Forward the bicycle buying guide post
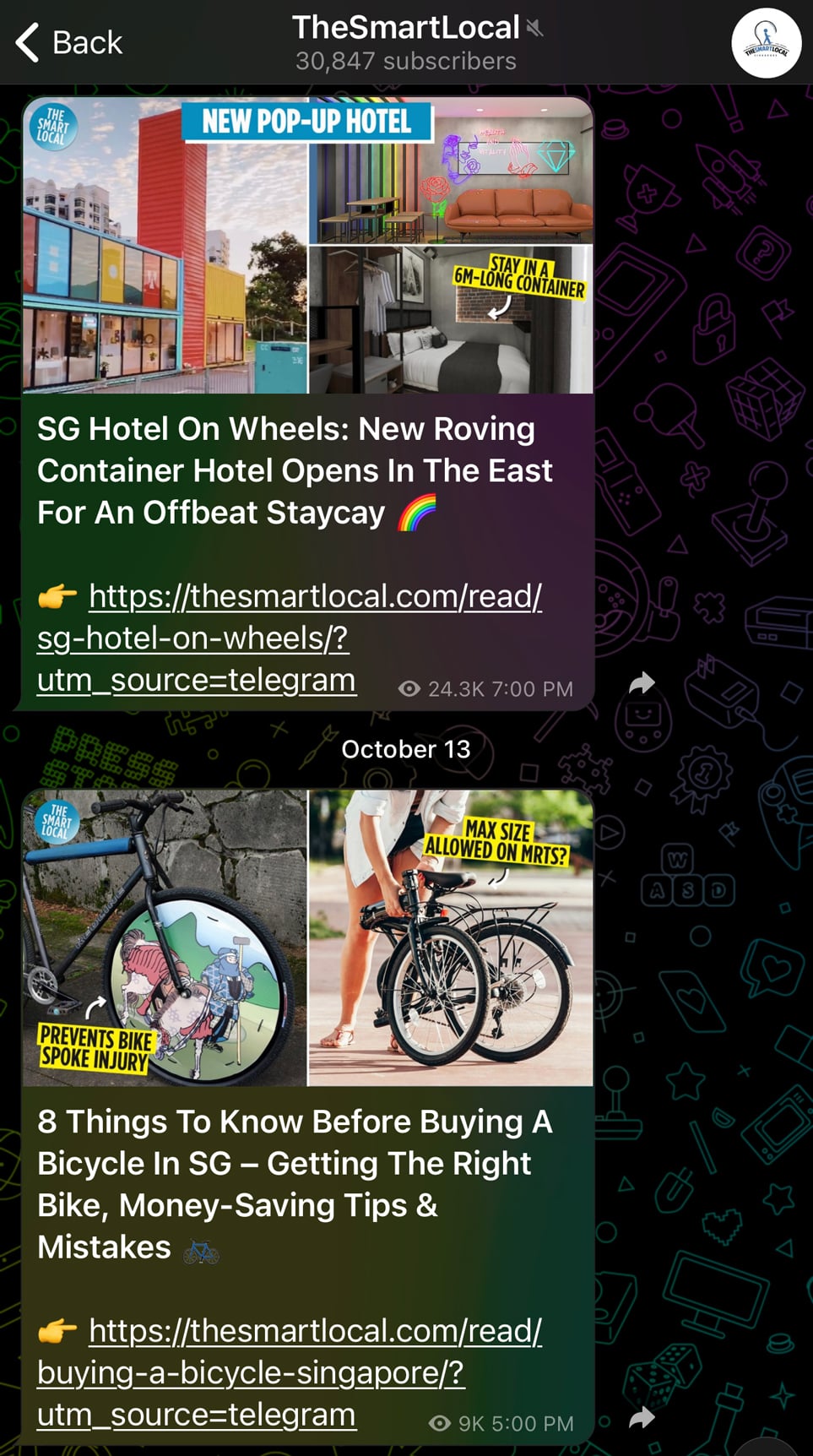The image size is (813, 1456). coord(642,1417)
